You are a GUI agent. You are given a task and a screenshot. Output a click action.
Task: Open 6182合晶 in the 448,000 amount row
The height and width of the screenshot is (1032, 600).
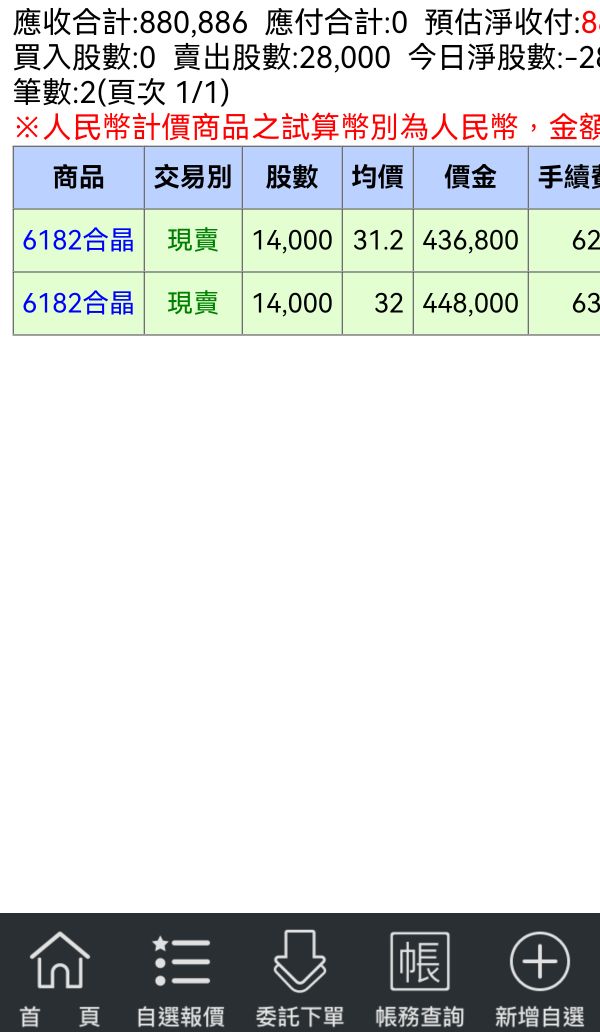coord(78,303)
